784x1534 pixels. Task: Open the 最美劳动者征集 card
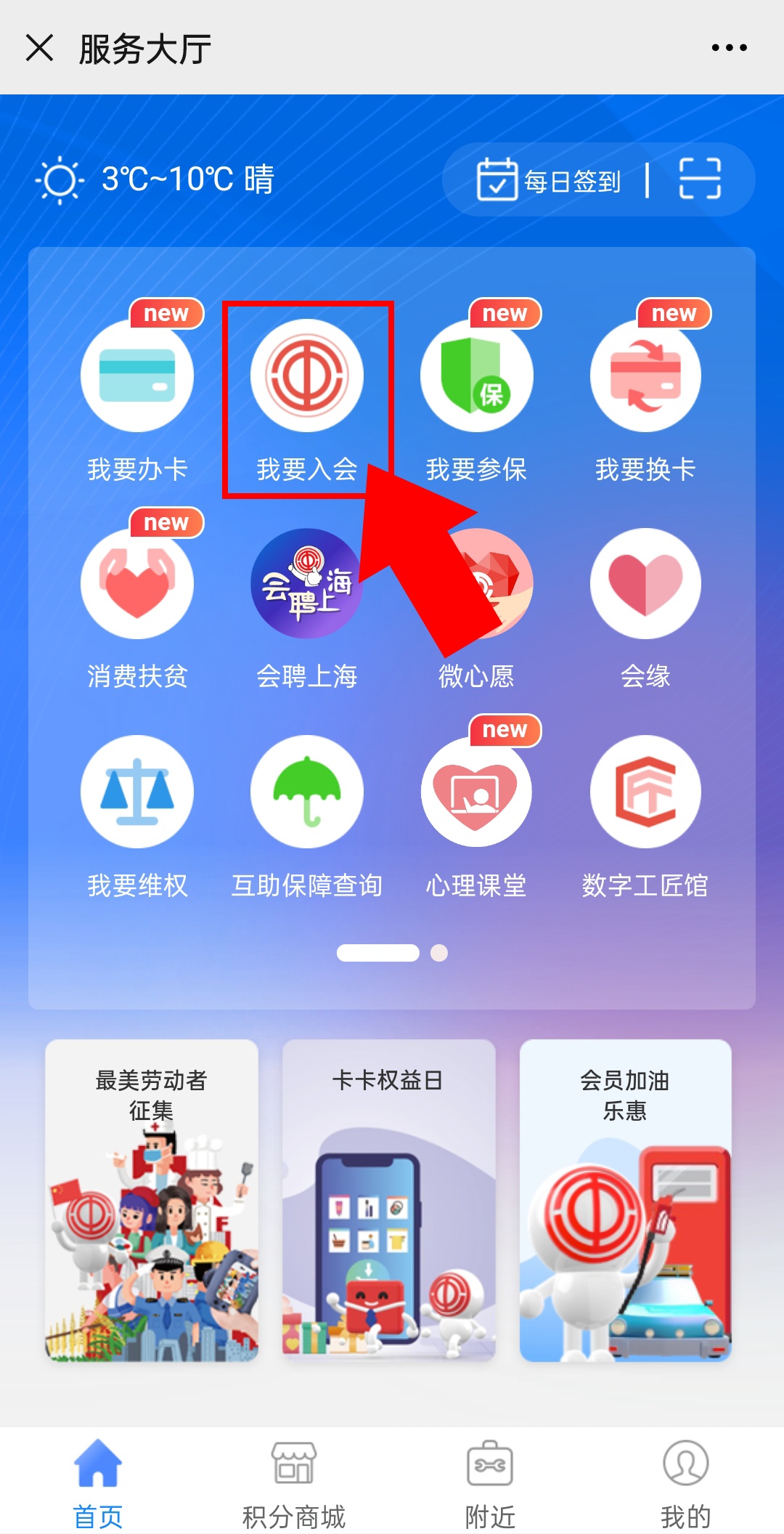tap(152, 1200)
